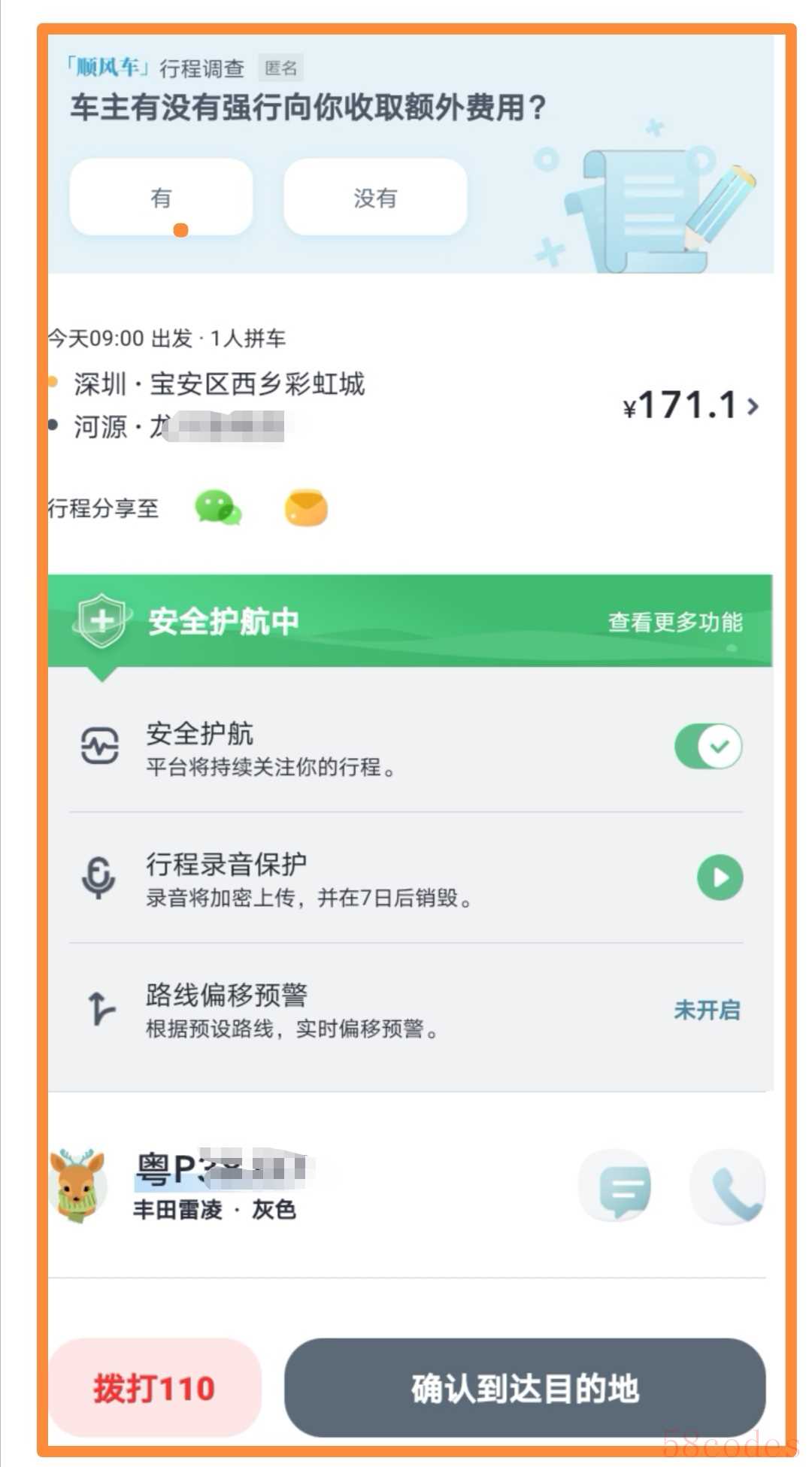
Task: Answer 有 to the survey question
Action: pos(161,198)
